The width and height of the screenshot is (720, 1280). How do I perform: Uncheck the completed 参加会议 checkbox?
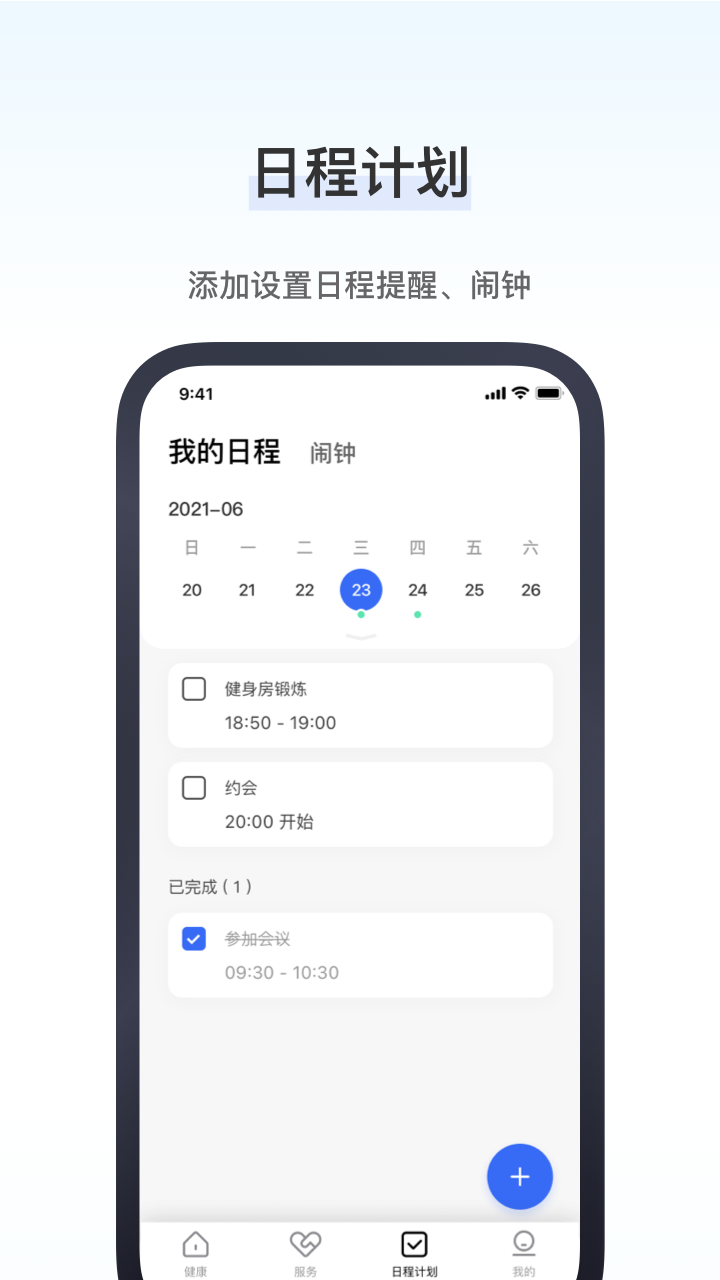(x=194, y=939)
